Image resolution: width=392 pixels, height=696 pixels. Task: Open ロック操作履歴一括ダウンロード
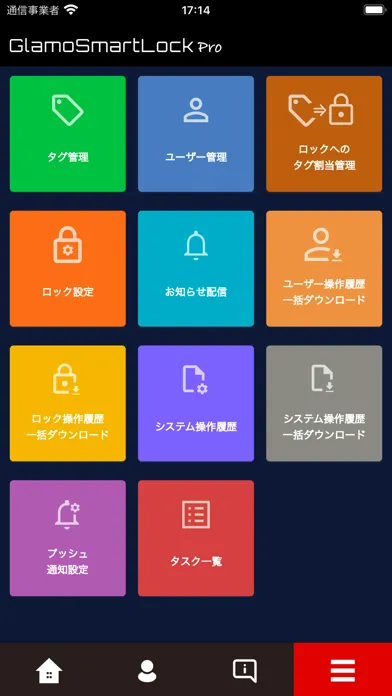point(67,403)
